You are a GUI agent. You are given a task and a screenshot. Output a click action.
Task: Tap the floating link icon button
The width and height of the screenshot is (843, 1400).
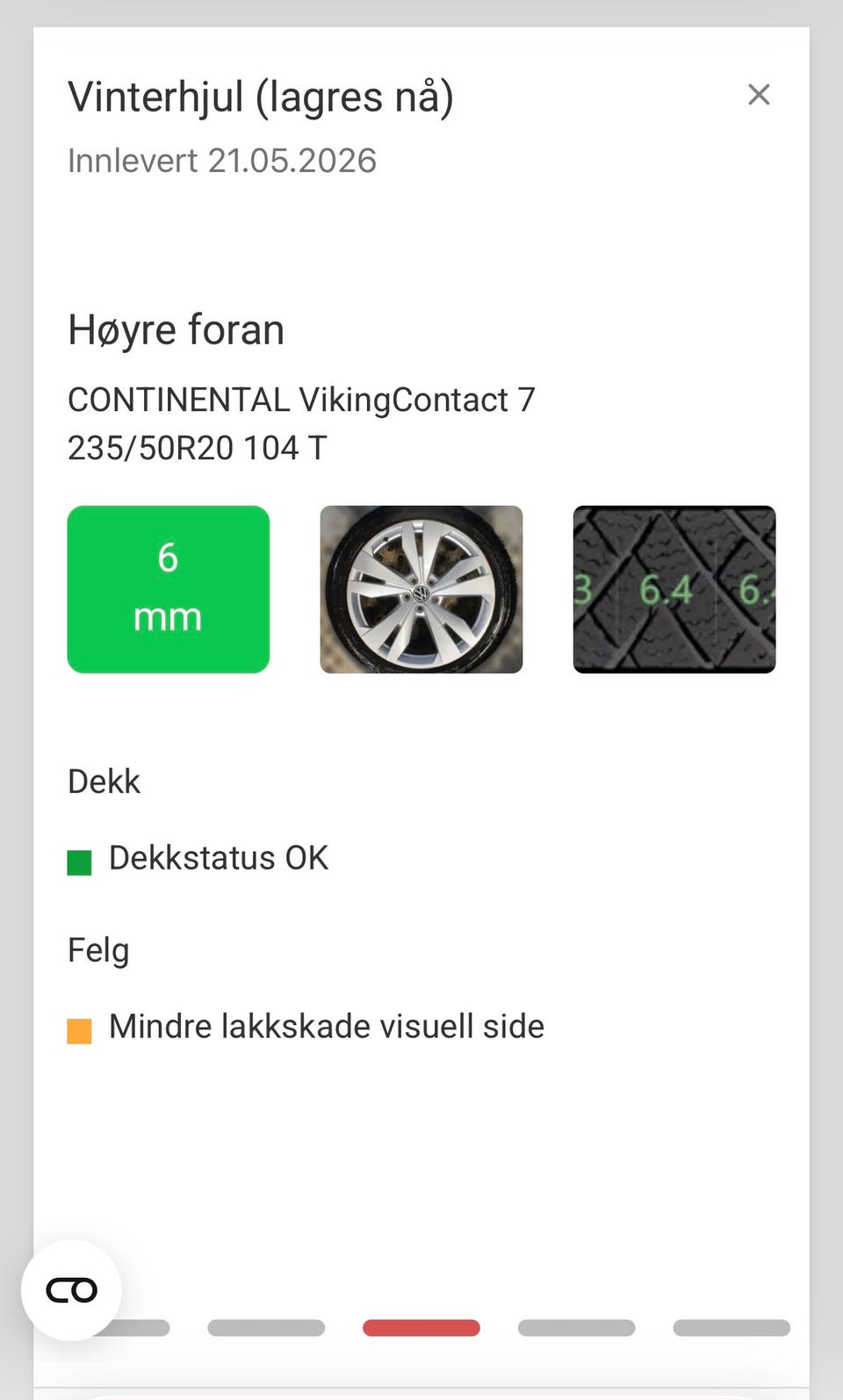[x=71, y=1290]
